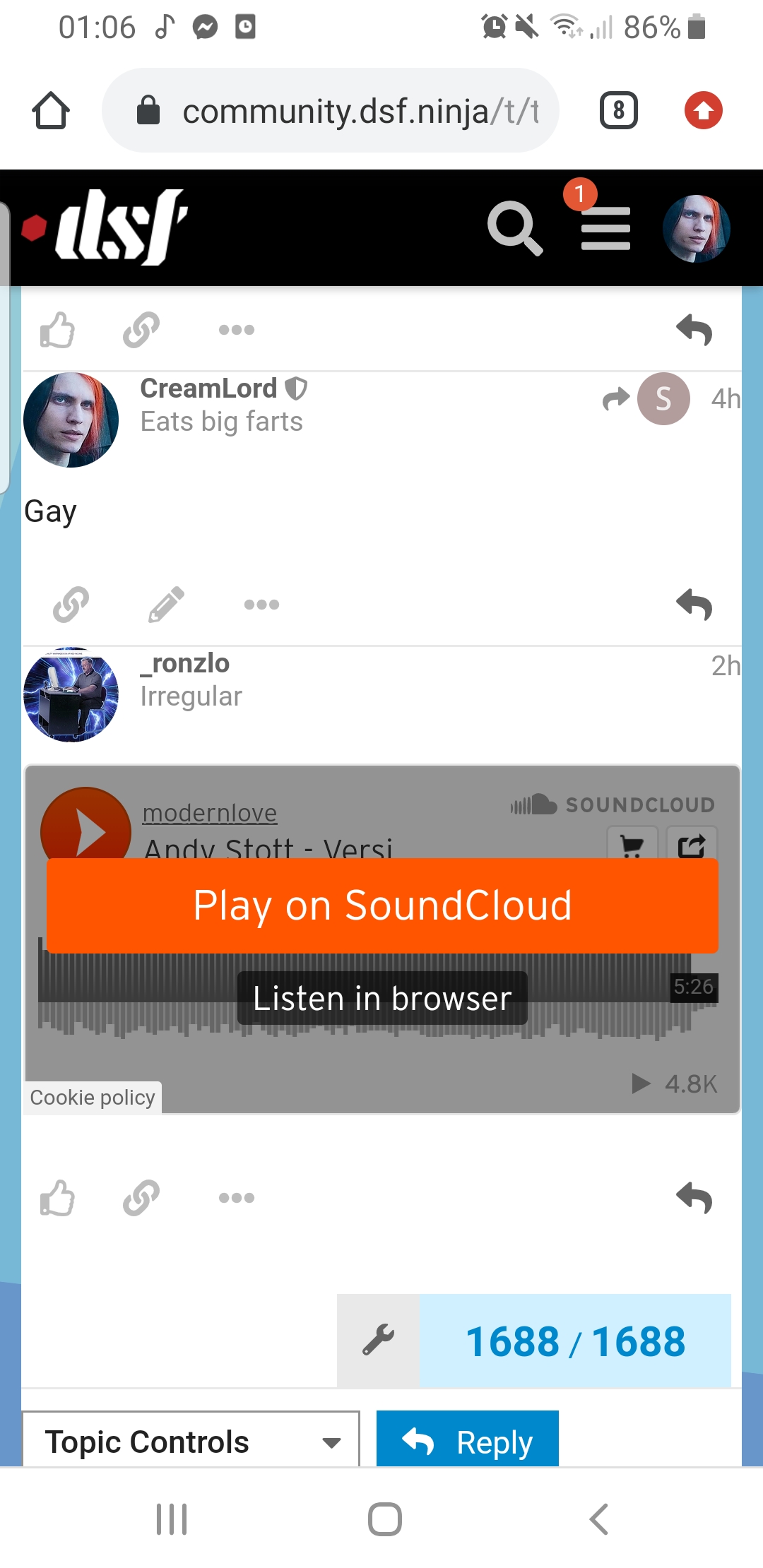Open the topic admin wrench
Screen dimensions: 763x1568
pyautogui.click(x=379, y=1341)
